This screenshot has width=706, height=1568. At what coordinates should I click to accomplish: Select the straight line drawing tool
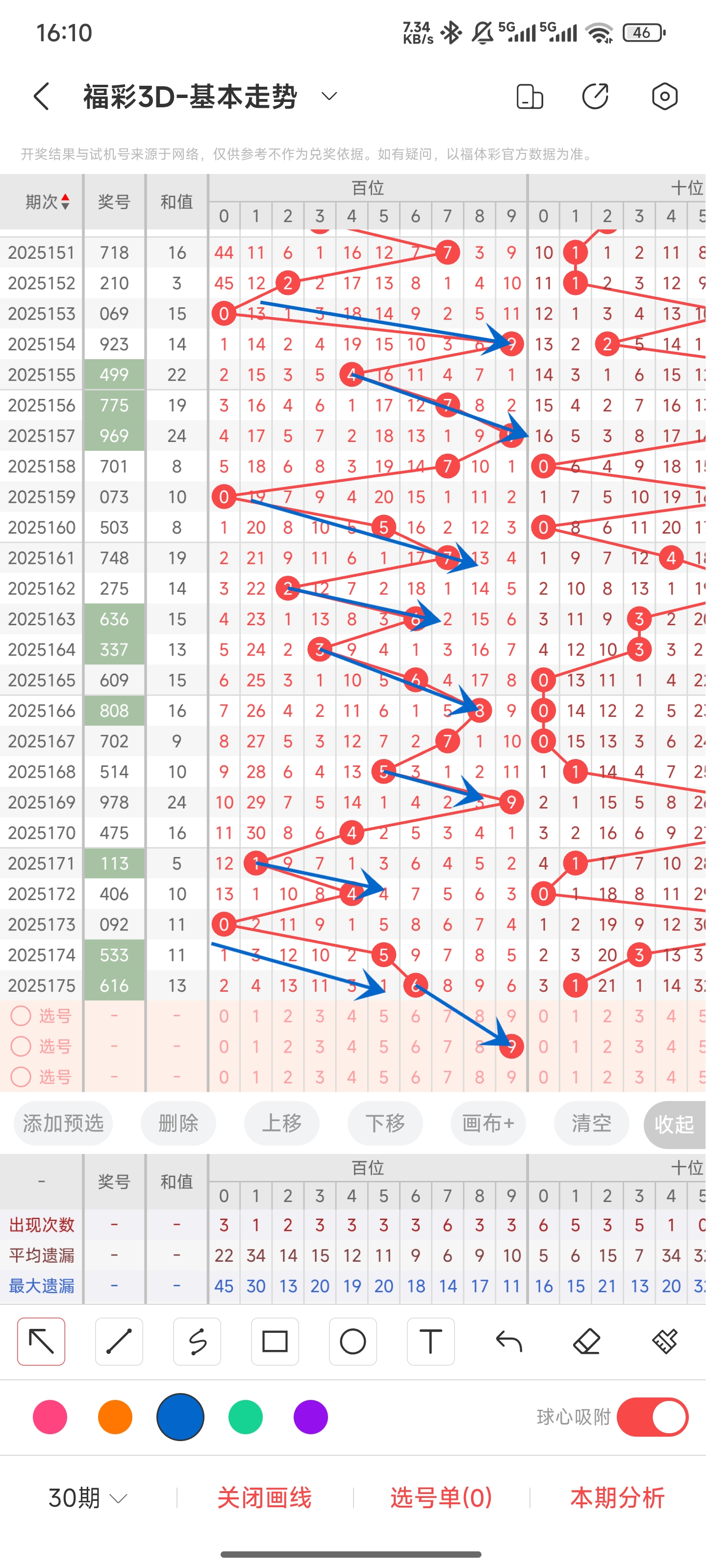119,1341
